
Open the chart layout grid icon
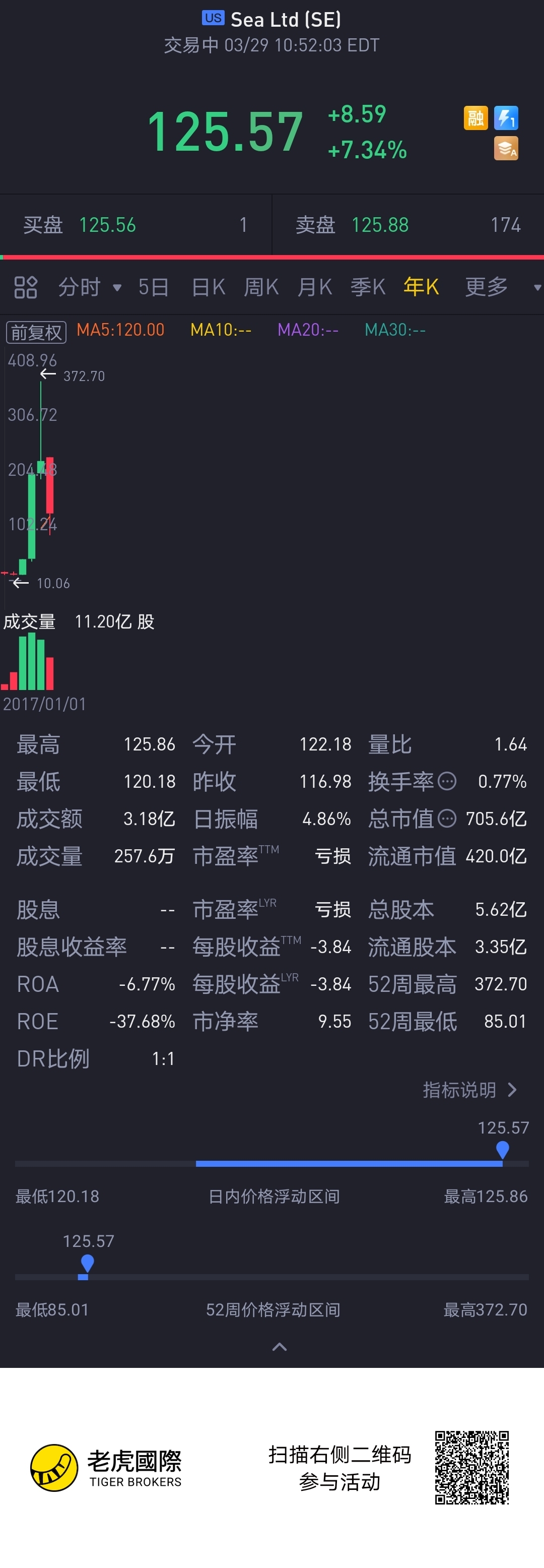(26, 287)
